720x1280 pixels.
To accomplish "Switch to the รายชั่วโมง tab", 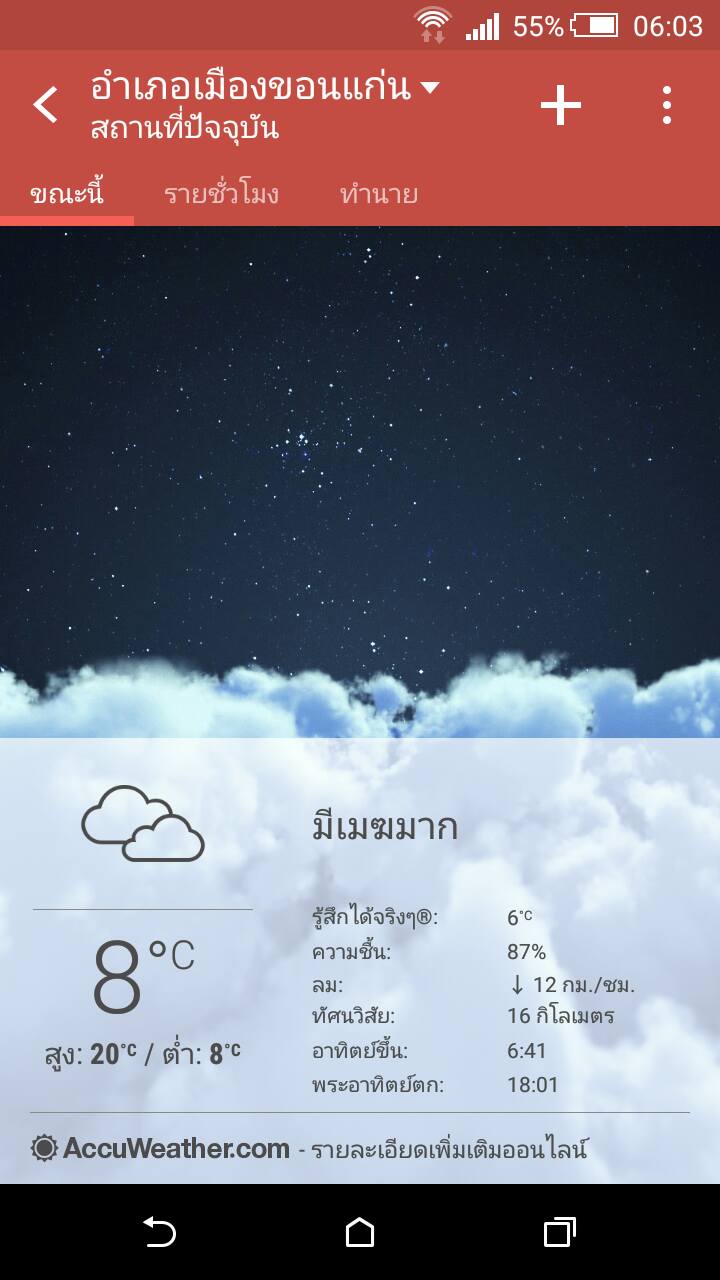I will [x=222, y=193].
